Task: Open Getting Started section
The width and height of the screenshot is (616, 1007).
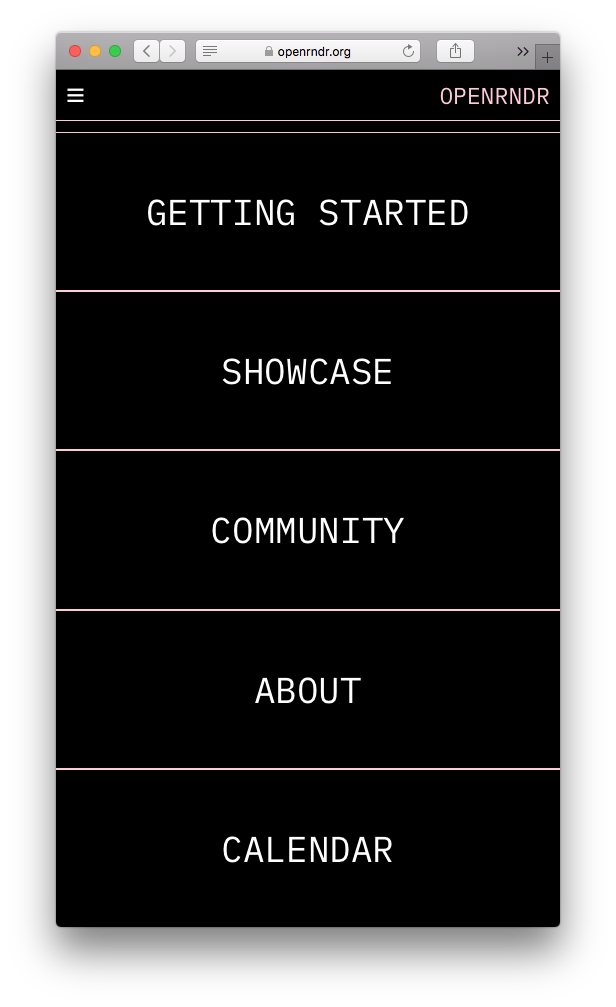Action: tap(307, 214)
